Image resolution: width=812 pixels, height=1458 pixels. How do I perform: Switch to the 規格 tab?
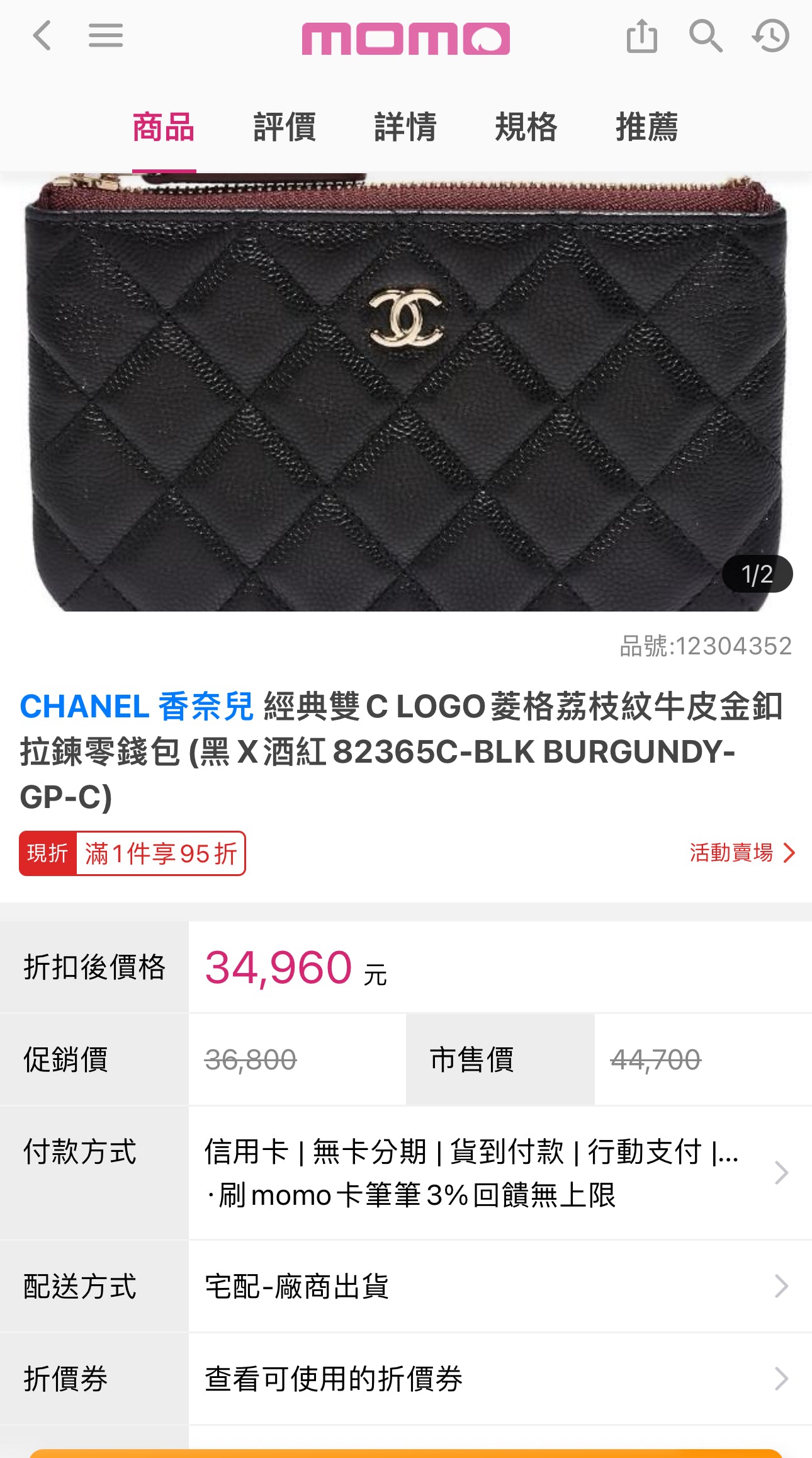click(526, 127)
